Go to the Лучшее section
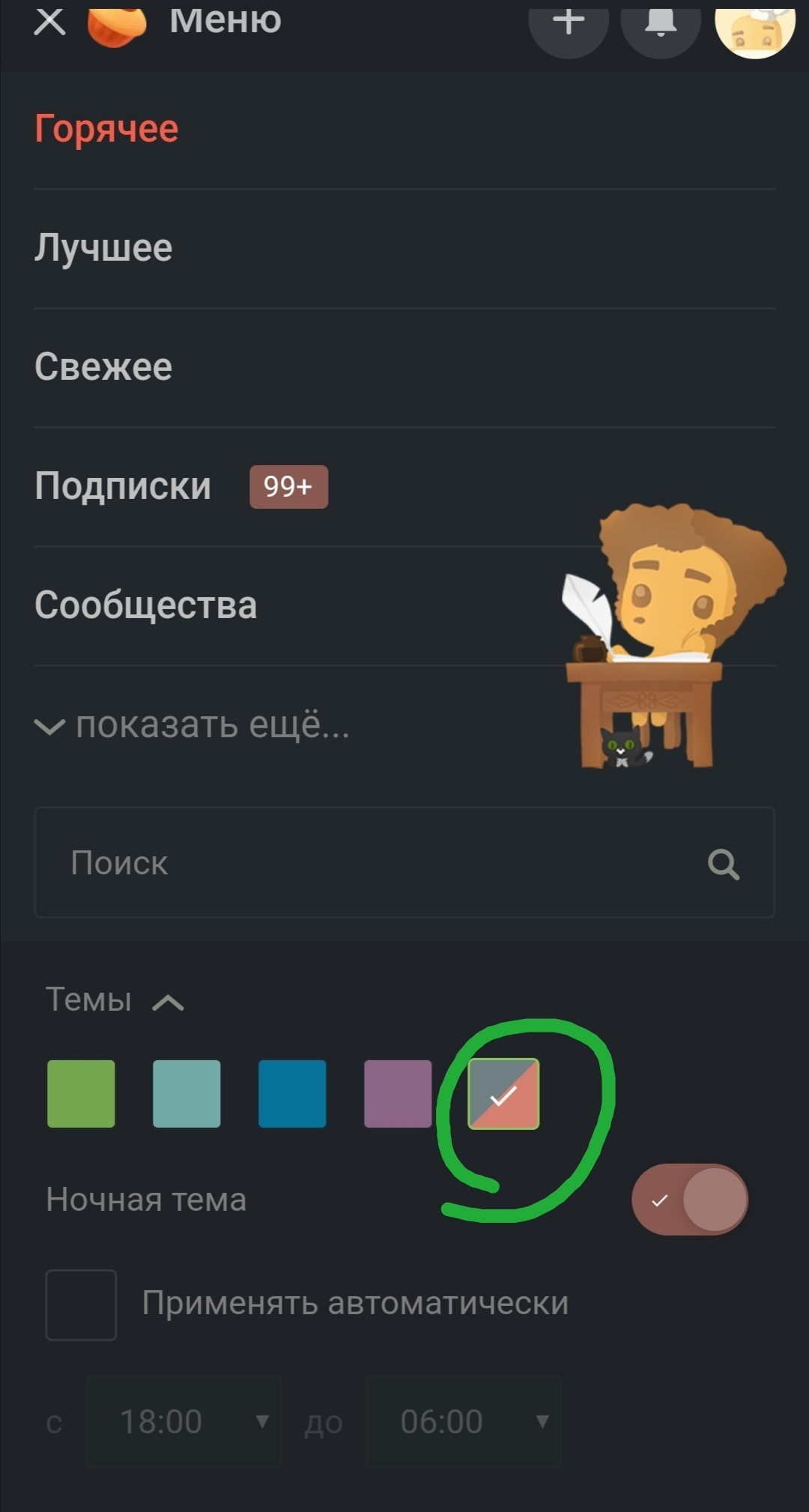 click(x=103, y=248)
